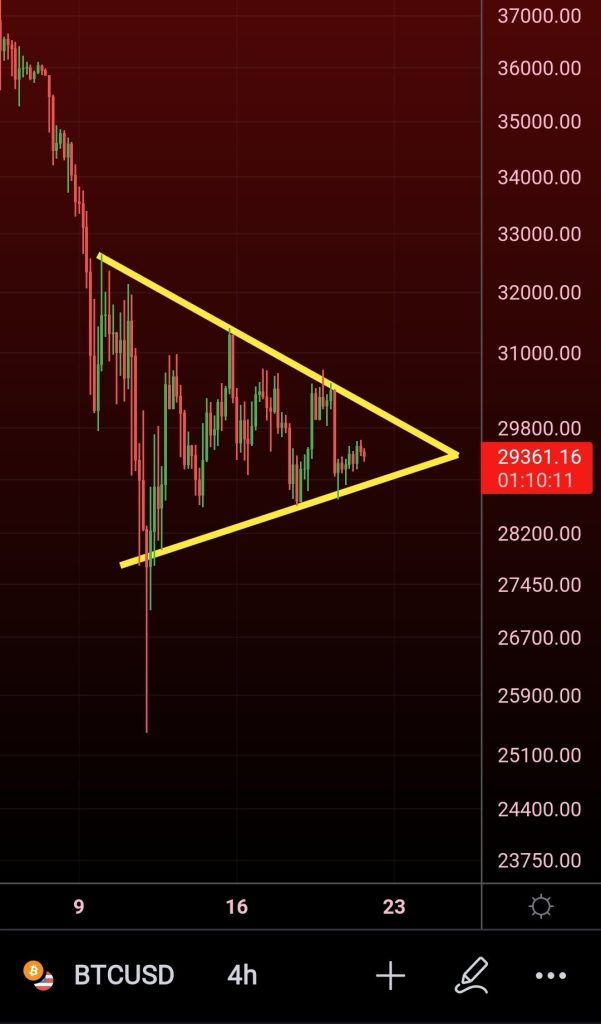
Task: Tap the plus icon in bottom toolbar
Action: tap(390, 975)
